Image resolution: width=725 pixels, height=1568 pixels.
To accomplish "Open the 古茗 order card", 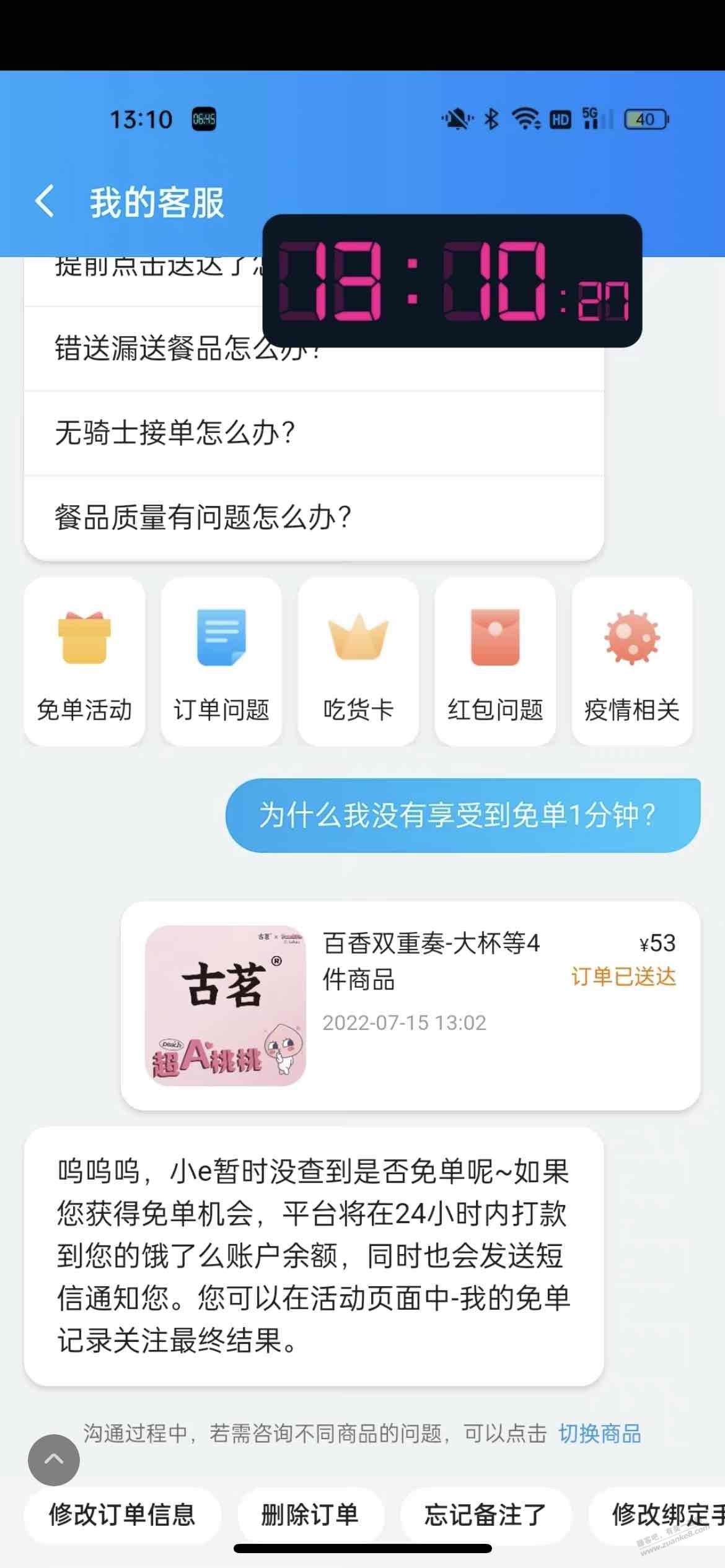I will click(x=410, y=1006).
